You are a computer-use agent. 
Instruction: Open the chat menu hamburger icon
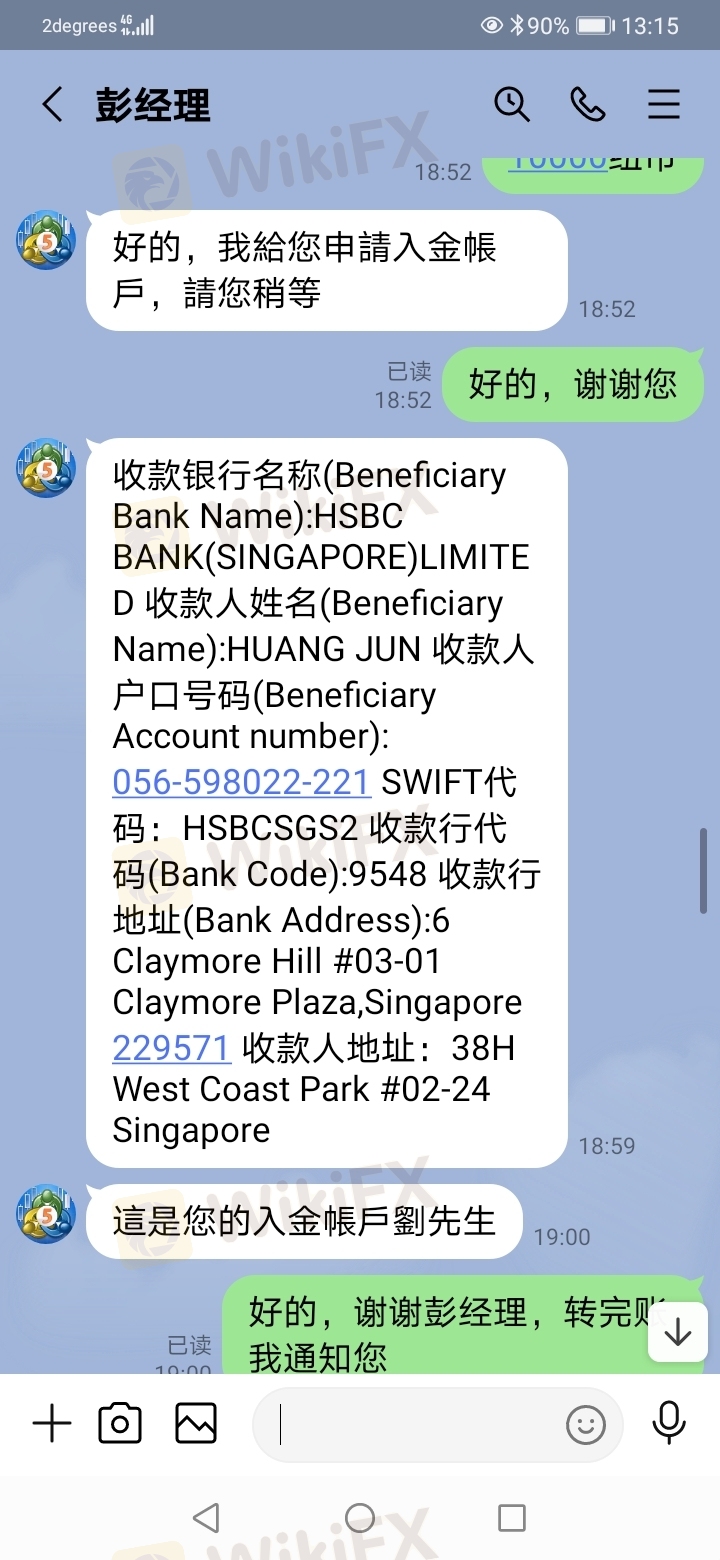tap(664, 104)
